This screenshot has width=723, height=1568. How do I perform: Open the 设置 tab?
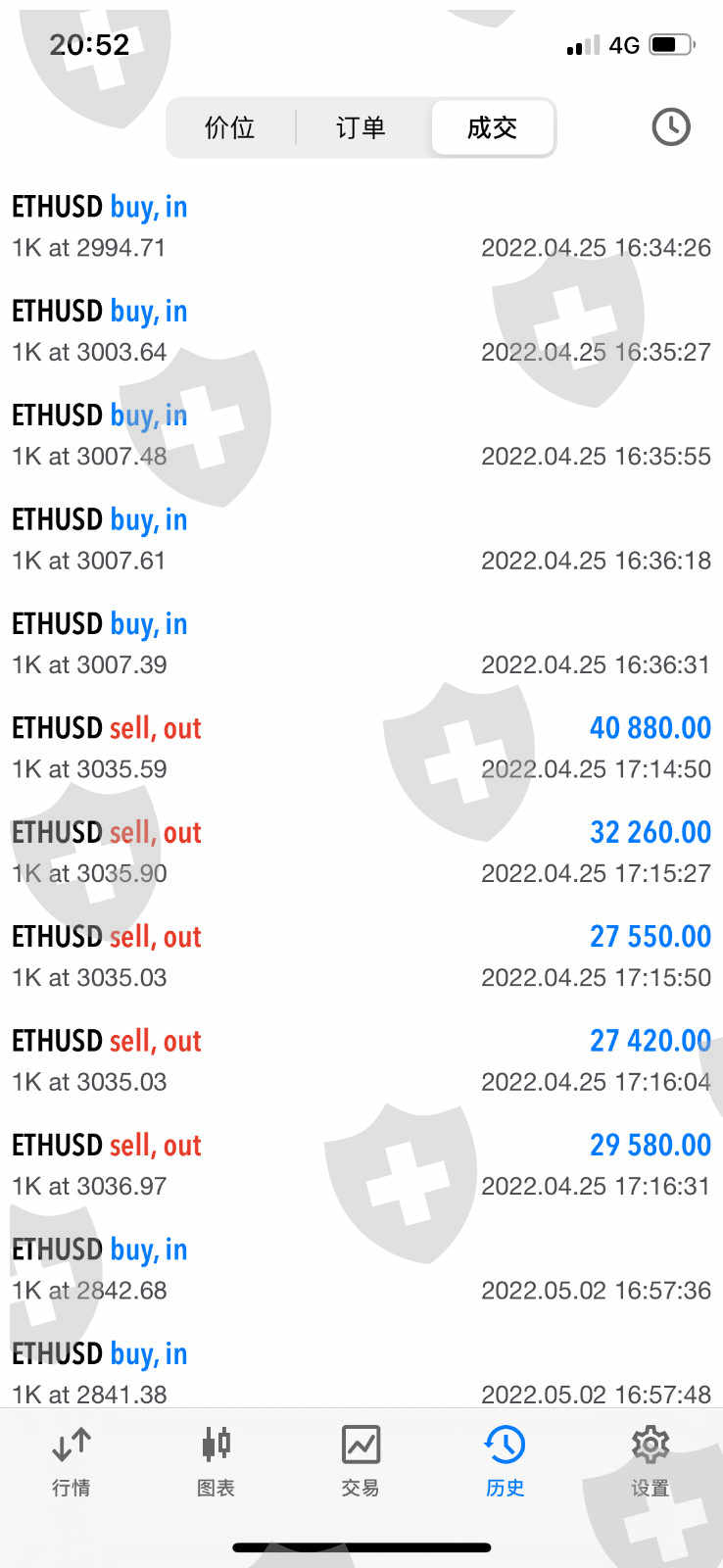point(650,1462)
